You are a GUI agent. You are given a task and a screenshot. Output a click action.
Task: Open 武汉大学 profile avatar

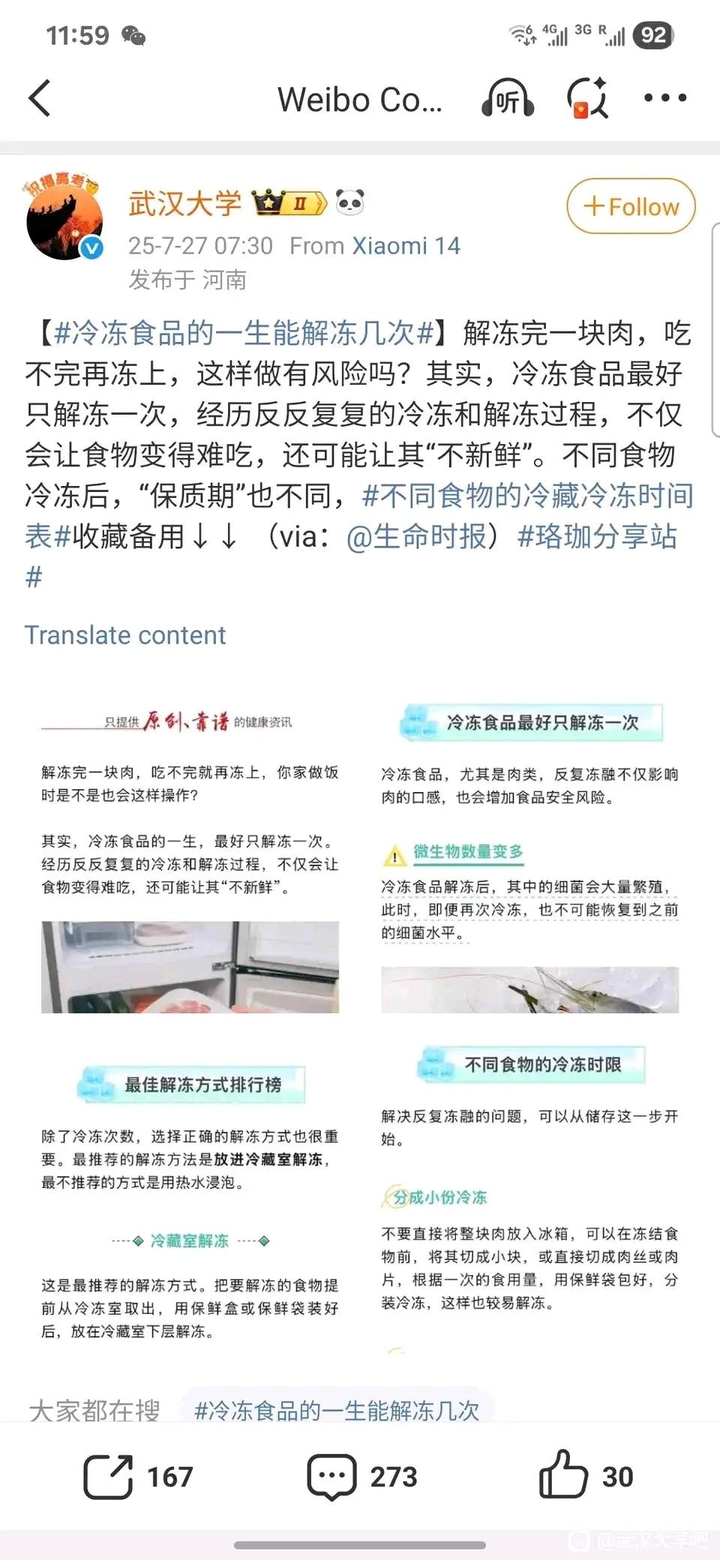pos(66,218)
